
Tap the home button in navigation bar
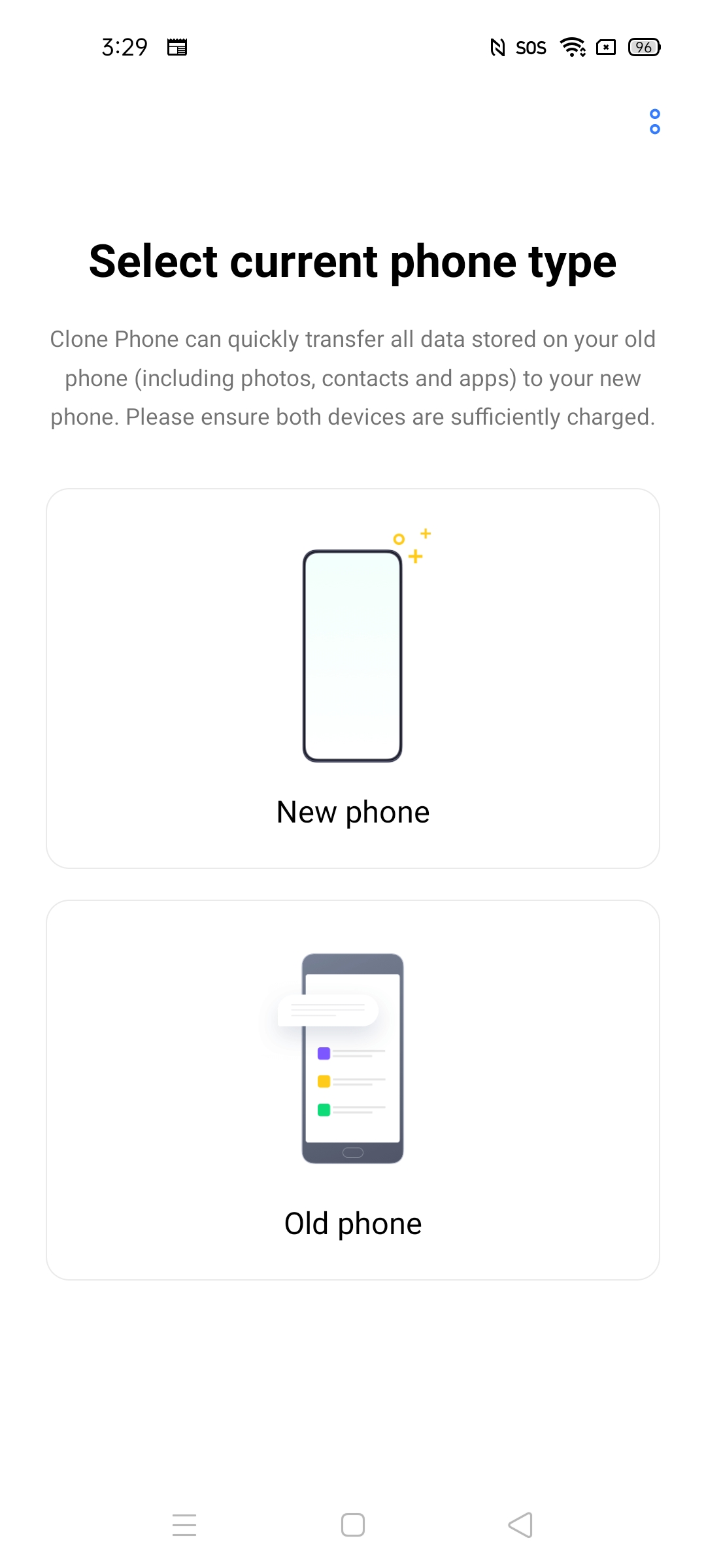pos(353,1525)
